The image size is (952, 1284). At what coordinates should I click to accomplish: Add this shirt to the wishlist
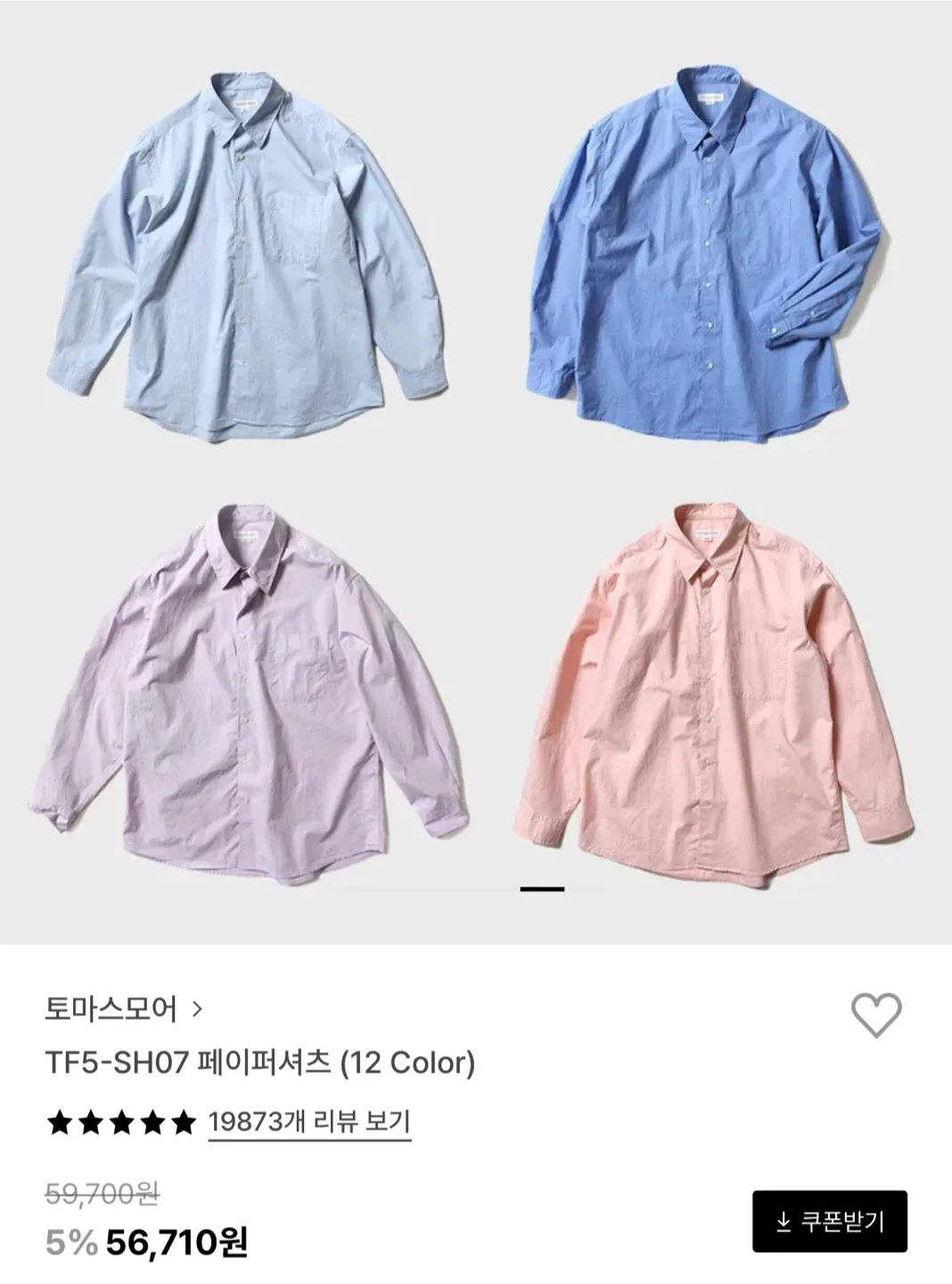(876, 1015)
